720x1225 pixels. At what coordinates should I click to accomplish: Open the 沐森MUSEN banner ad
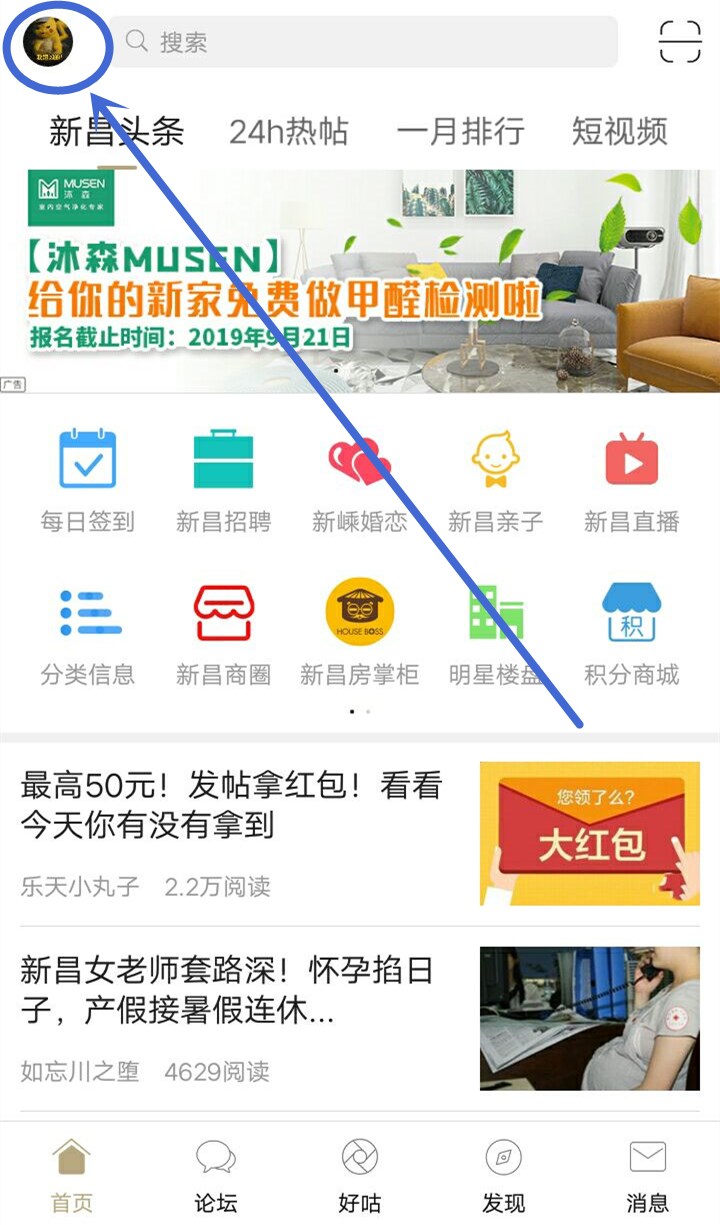360,280
